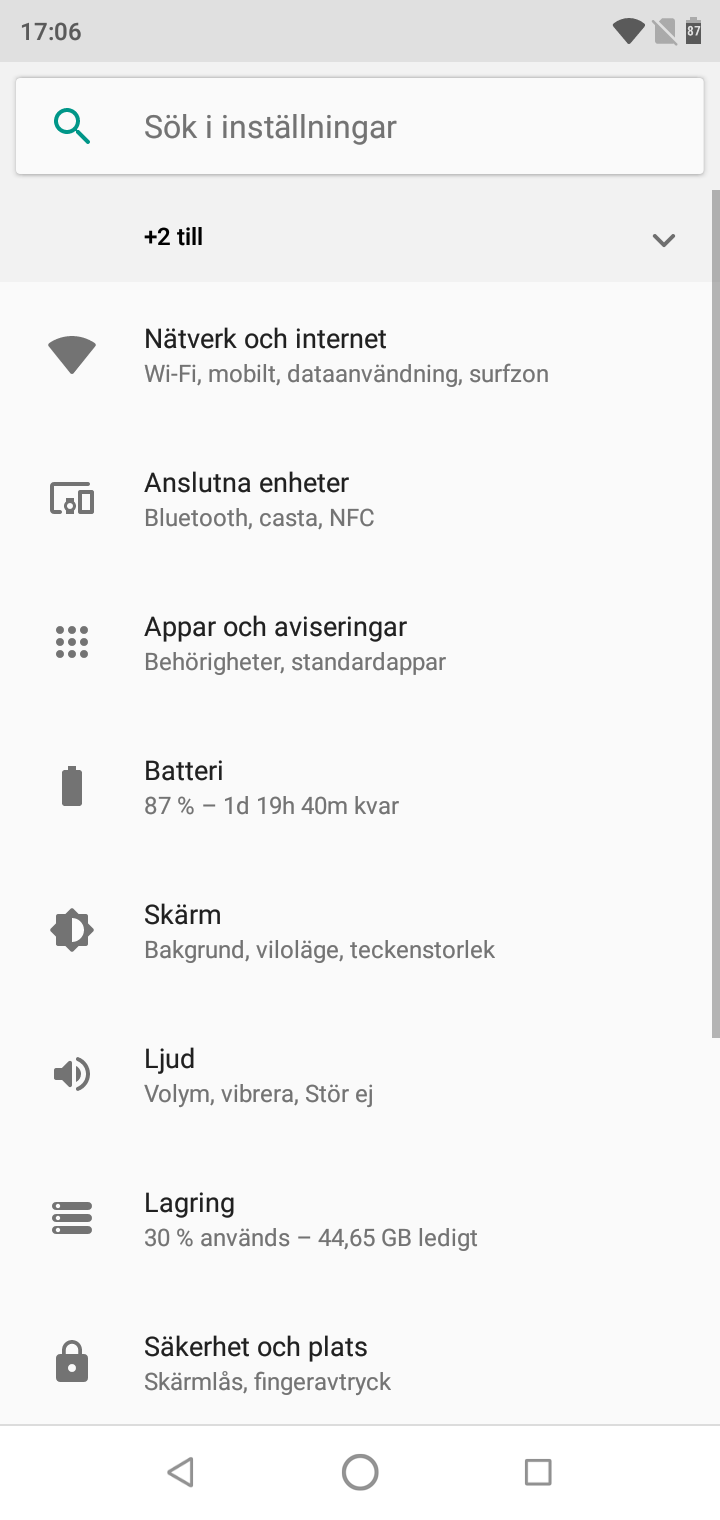Expand the +2 till suggestions
The width and height of the screenshot is (720, 1520).
tap(663, 239)
